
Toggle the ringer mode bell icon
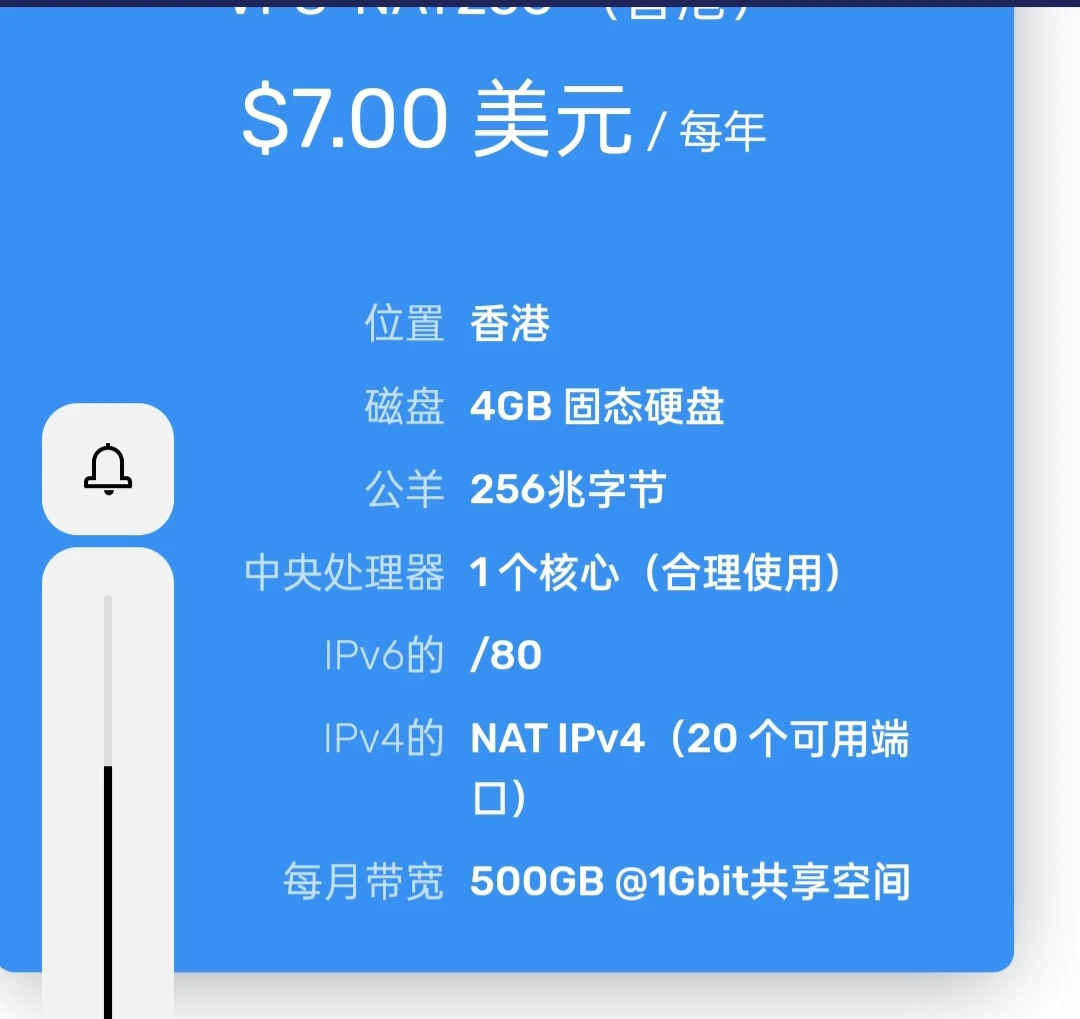coord(108,469)
